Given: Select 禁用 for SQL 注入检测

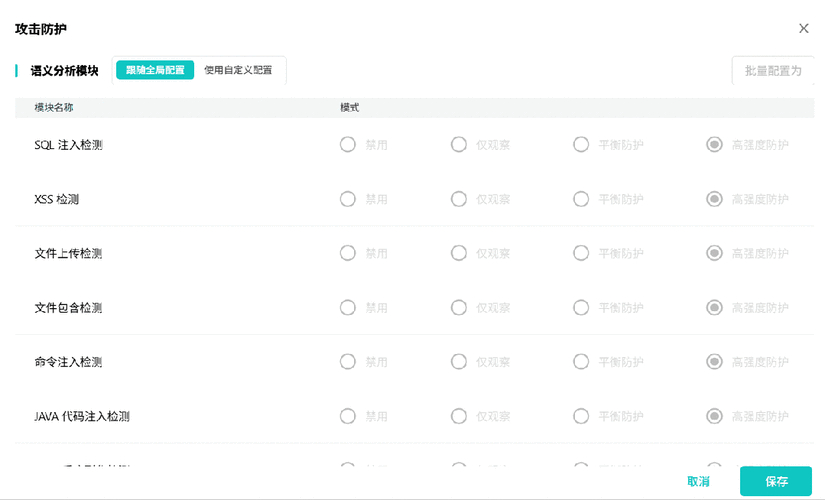Looking at the screenshot, I should (348, 145).
